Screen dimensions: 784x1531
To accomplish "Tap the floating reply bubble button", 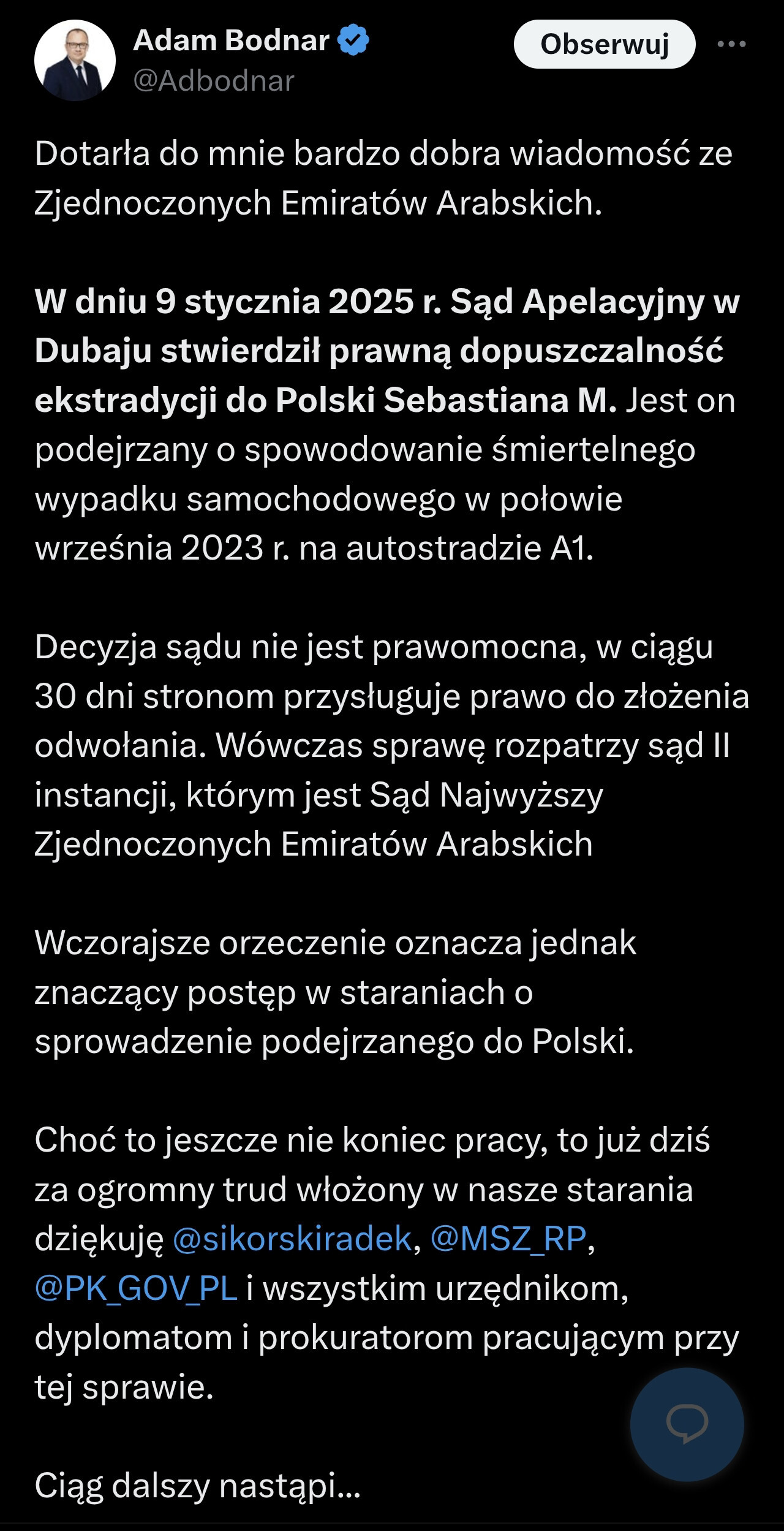I will (687, 1426).
